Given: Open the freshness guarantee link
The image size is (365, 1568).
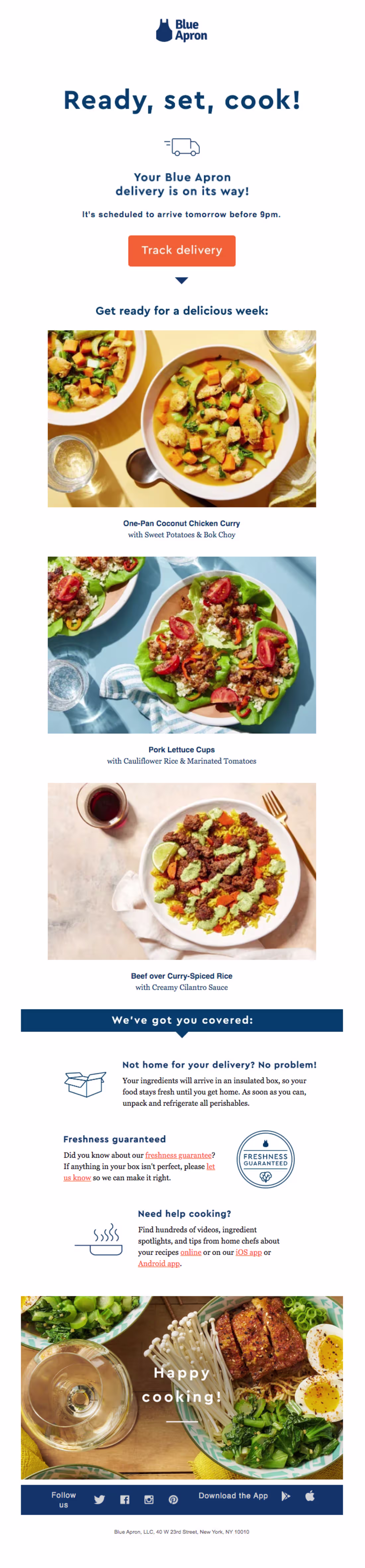Looking at the screenshot, I should (x=178, y=1155).
